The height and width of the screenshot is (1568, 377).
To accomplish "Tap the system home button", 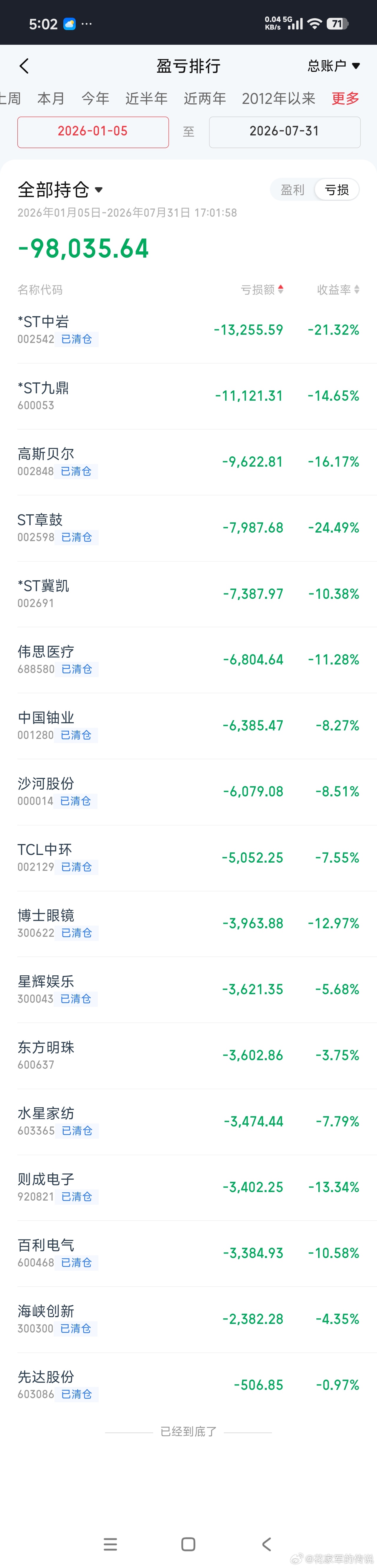I will point(188,1544).
